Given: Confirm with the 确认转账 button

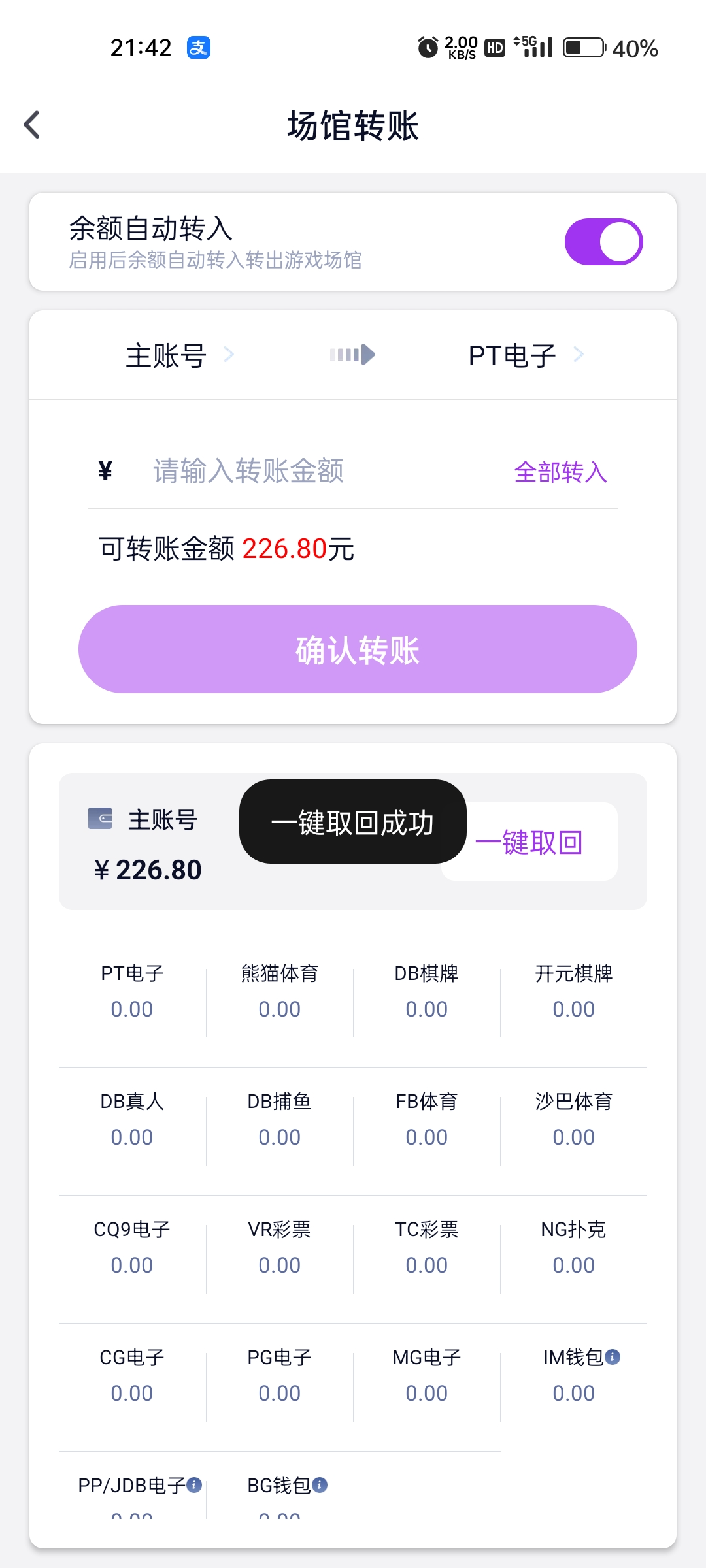Looking at the screenshot, I should 358,649.
